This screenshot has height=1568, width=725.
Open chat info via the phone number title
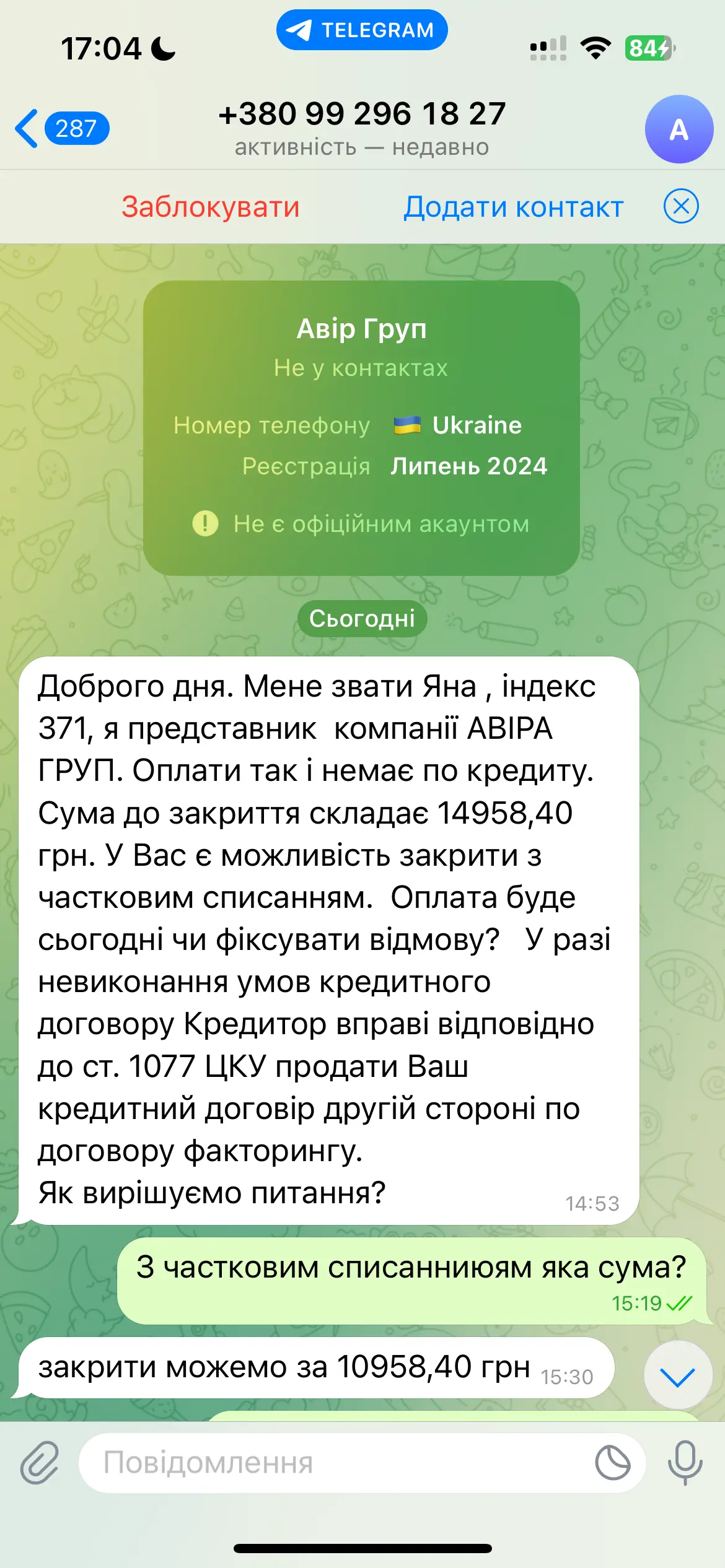click(362, 115)
